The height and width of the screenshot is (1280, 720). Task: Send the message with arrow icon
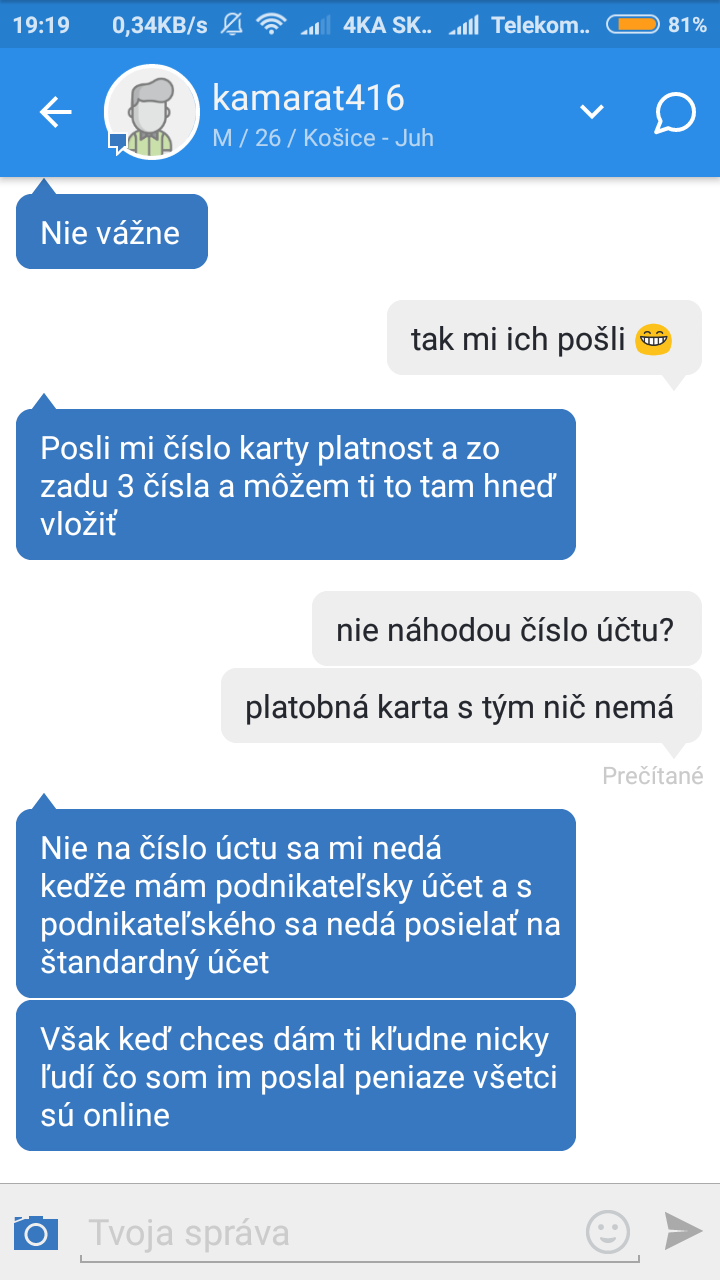pos(684,1232)
